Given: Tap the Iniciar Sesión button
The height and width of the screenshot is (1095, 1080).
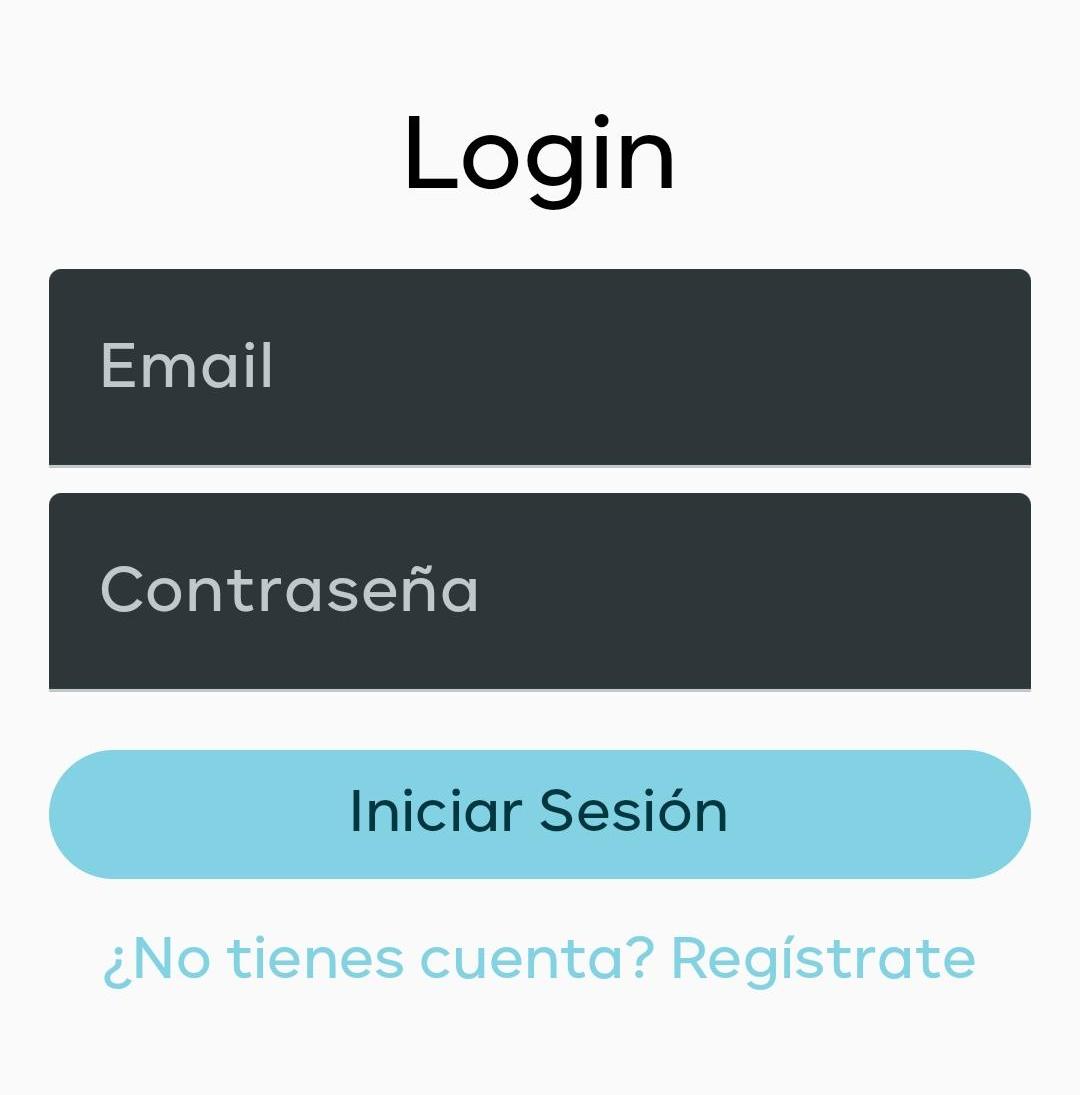Looking at the screenshot, I should tap(540, 814).
